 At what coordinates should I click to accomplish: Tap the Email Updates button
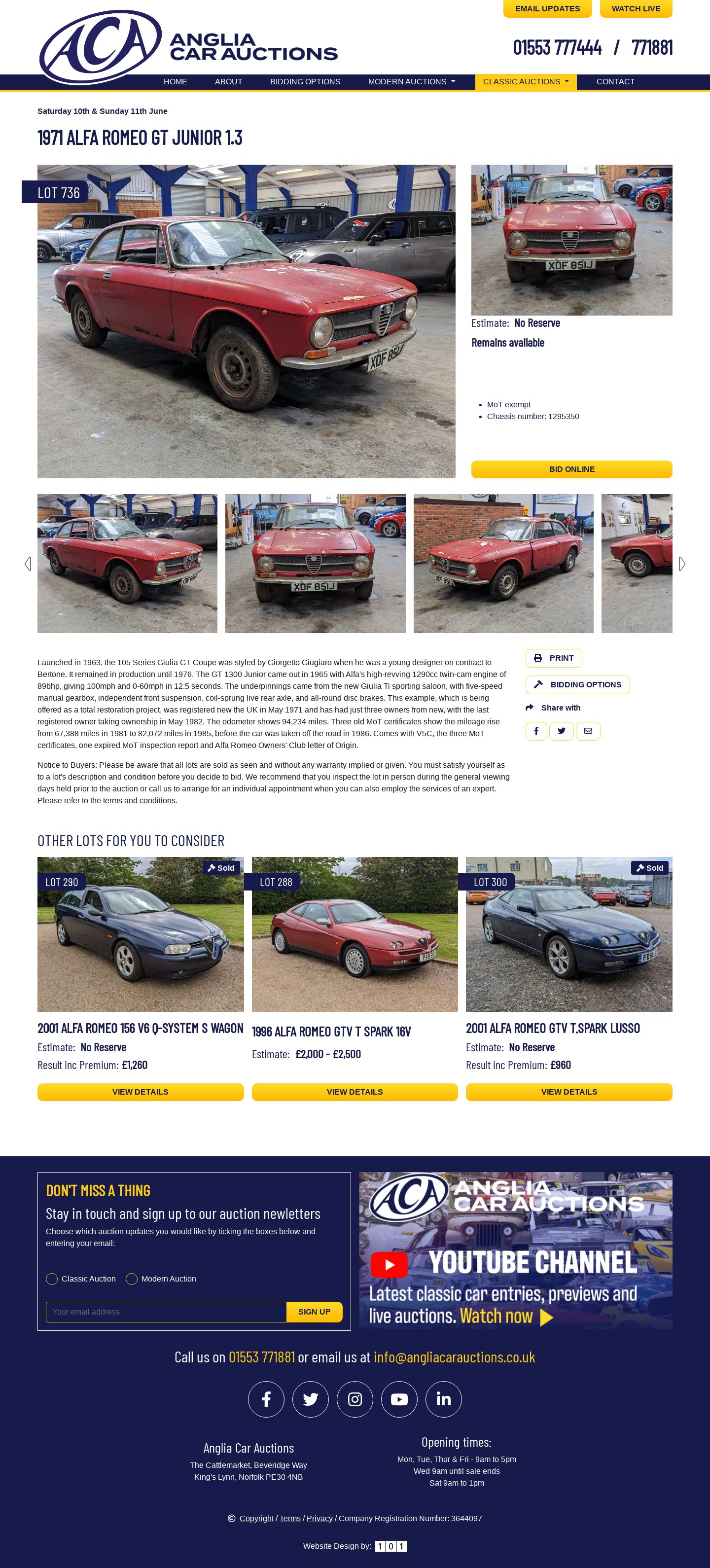point(547,8)
